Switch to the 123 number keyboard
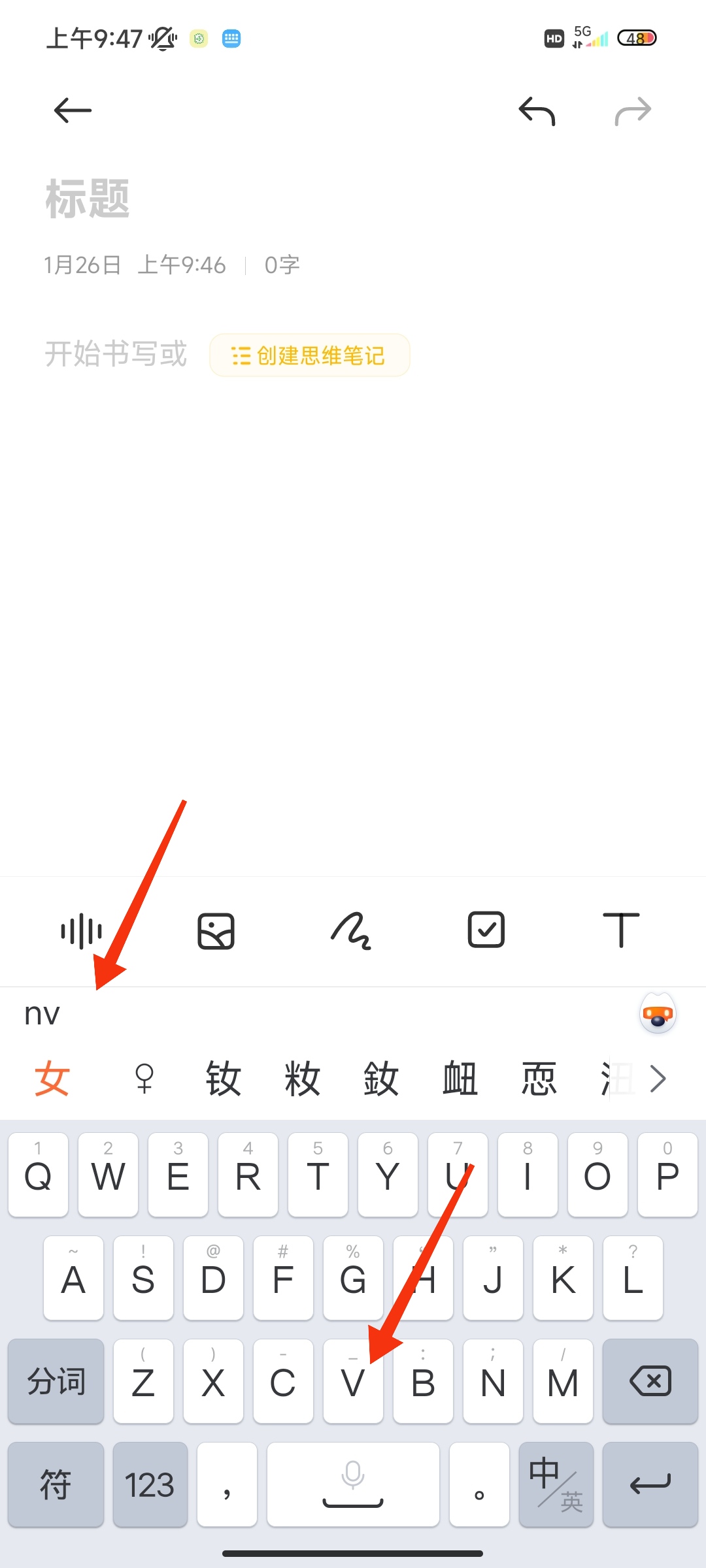The width and height of the screenshot is (706, 1568). click(150, 1484)
